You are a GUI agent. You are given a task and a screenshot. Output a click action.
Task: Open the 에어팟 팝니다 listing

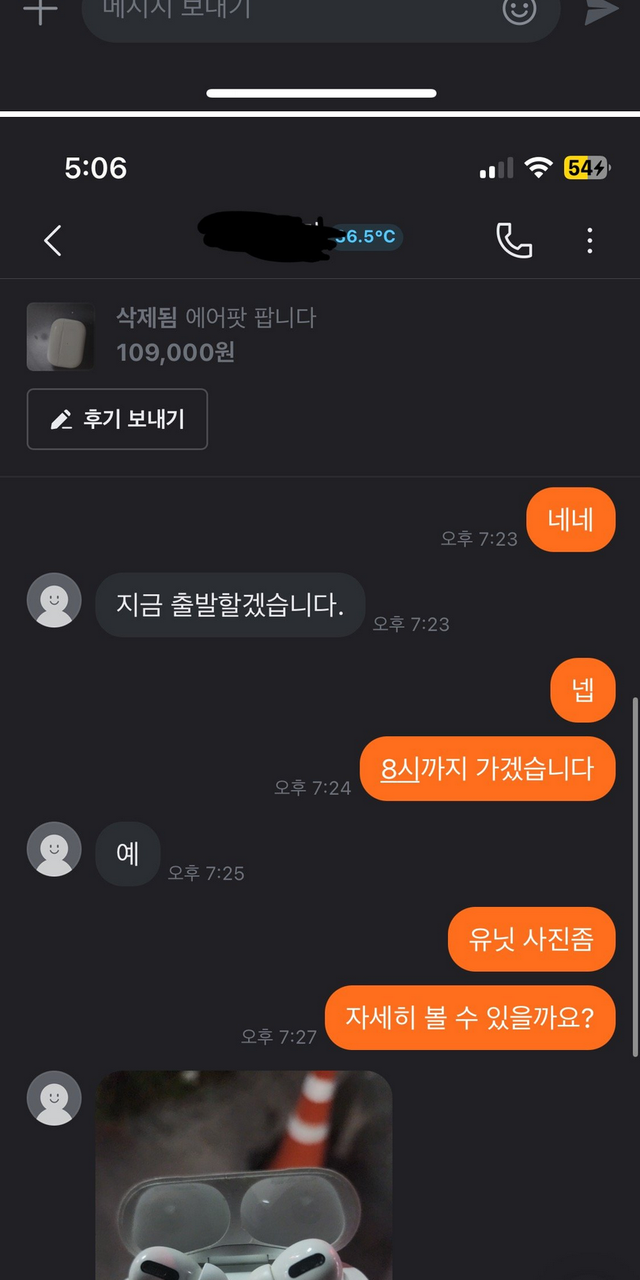click(x=215, y=335)
